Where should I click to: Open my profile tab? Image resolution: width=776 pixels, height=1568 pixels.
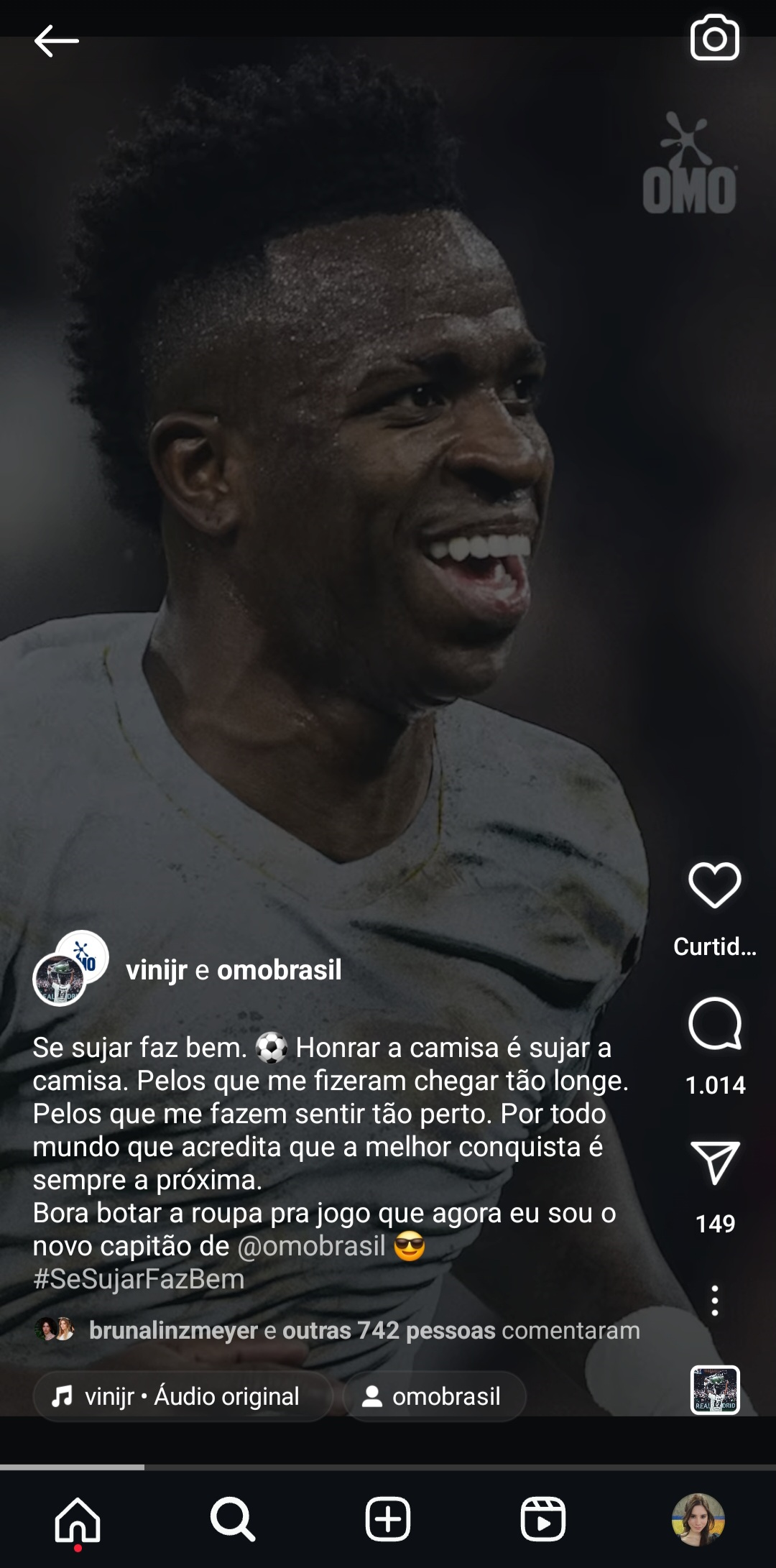[x=698, y=1519]
